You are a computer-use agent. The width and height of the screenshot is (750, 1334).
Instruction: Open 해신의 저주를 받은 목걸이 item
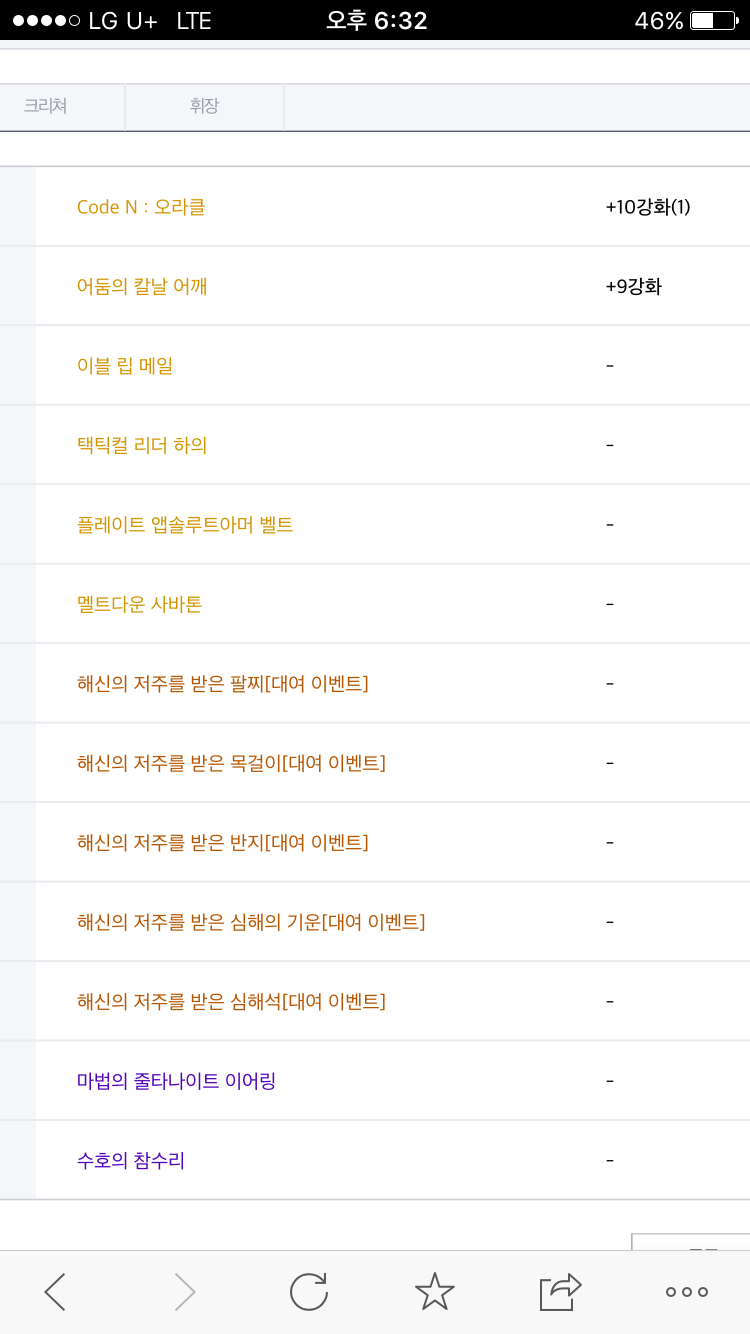click(231, 763)
